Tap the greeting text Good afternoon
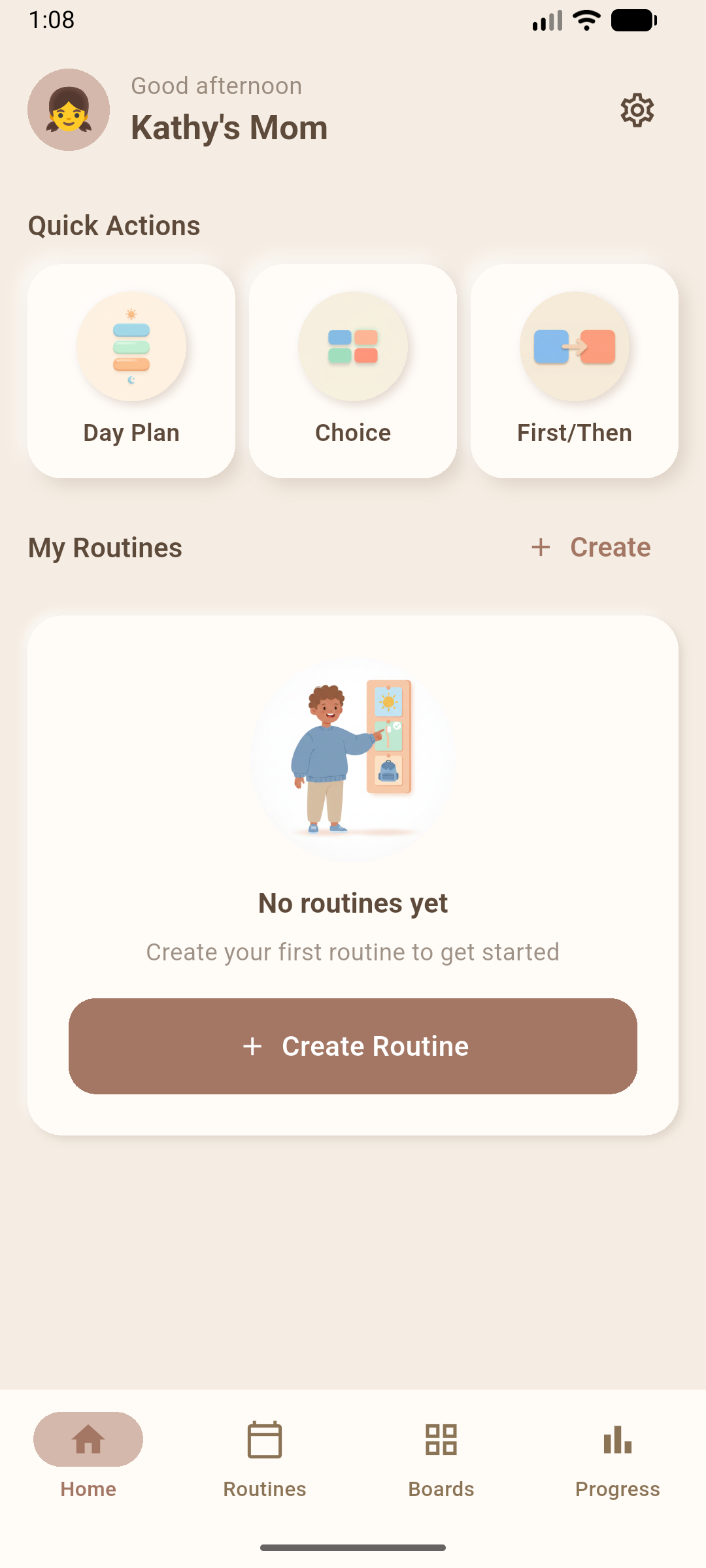Screen dimensions: 706x1568 coord(216,86)
